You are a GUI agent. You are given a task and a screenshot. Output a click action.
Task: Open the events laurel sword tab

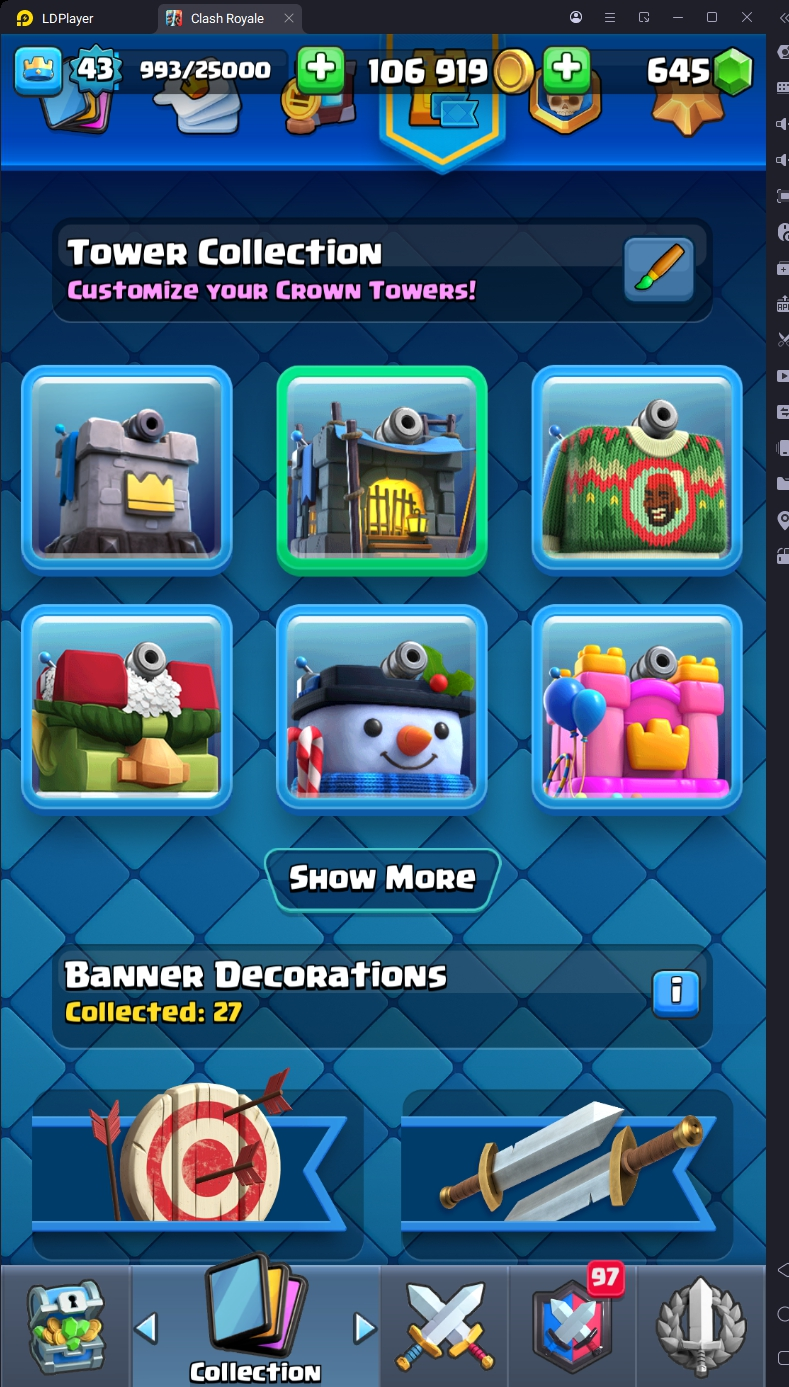700,1325
